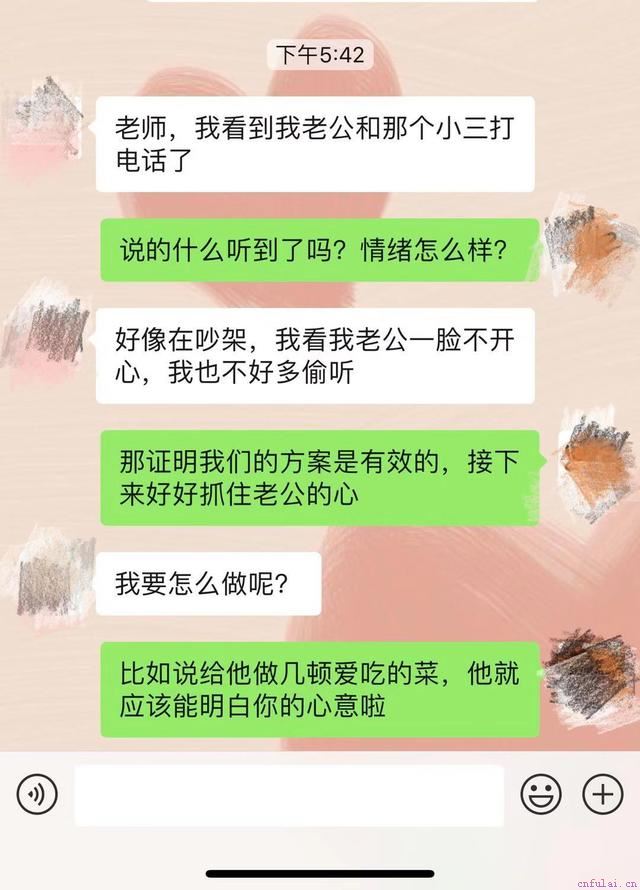Open the emoji sticker panel
Image resolution: width=640 pixels, height=890 pixels.
click(x=541, y=795)
